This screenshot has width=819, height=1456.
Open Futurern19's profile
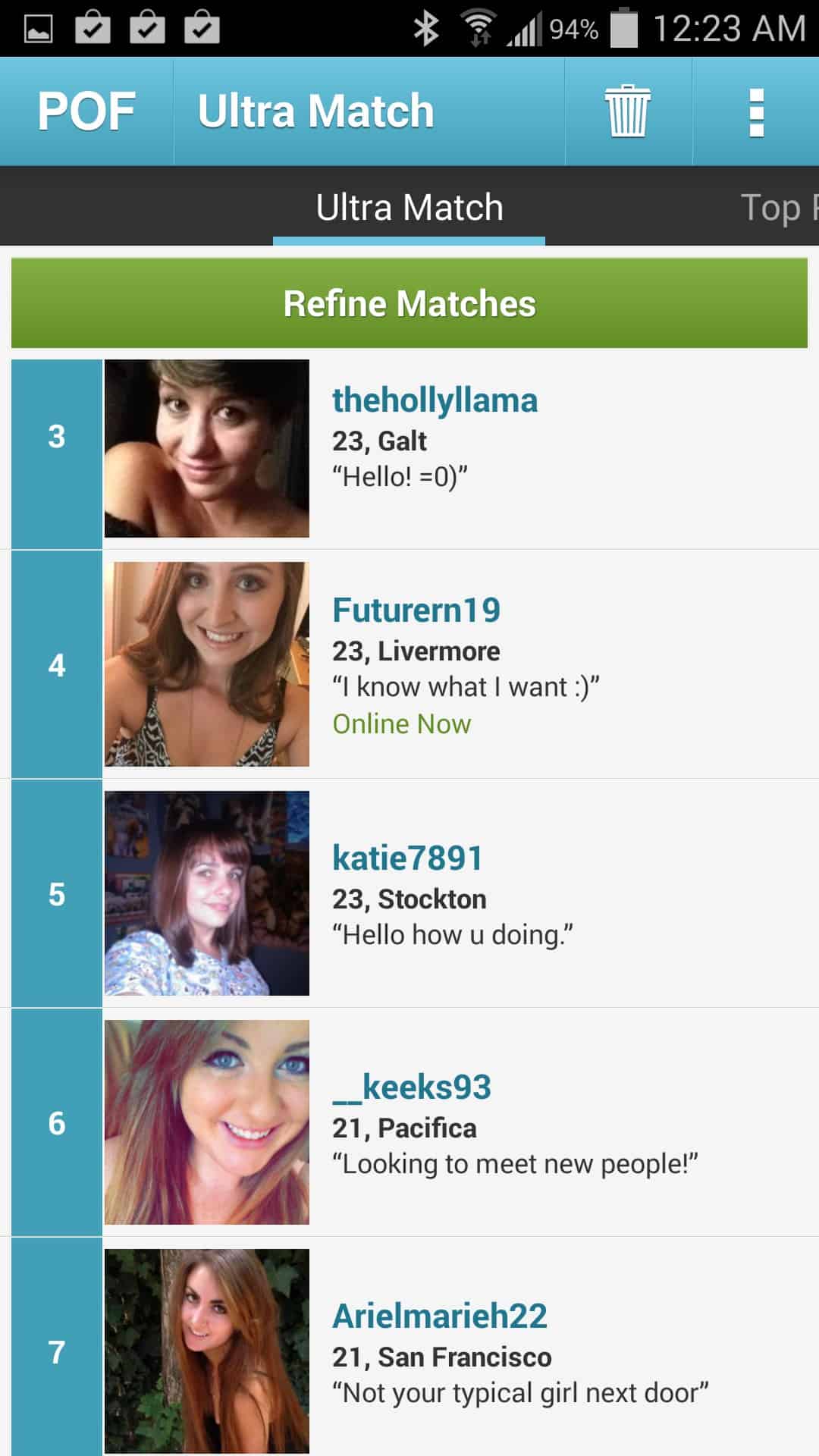coord(409,664)
